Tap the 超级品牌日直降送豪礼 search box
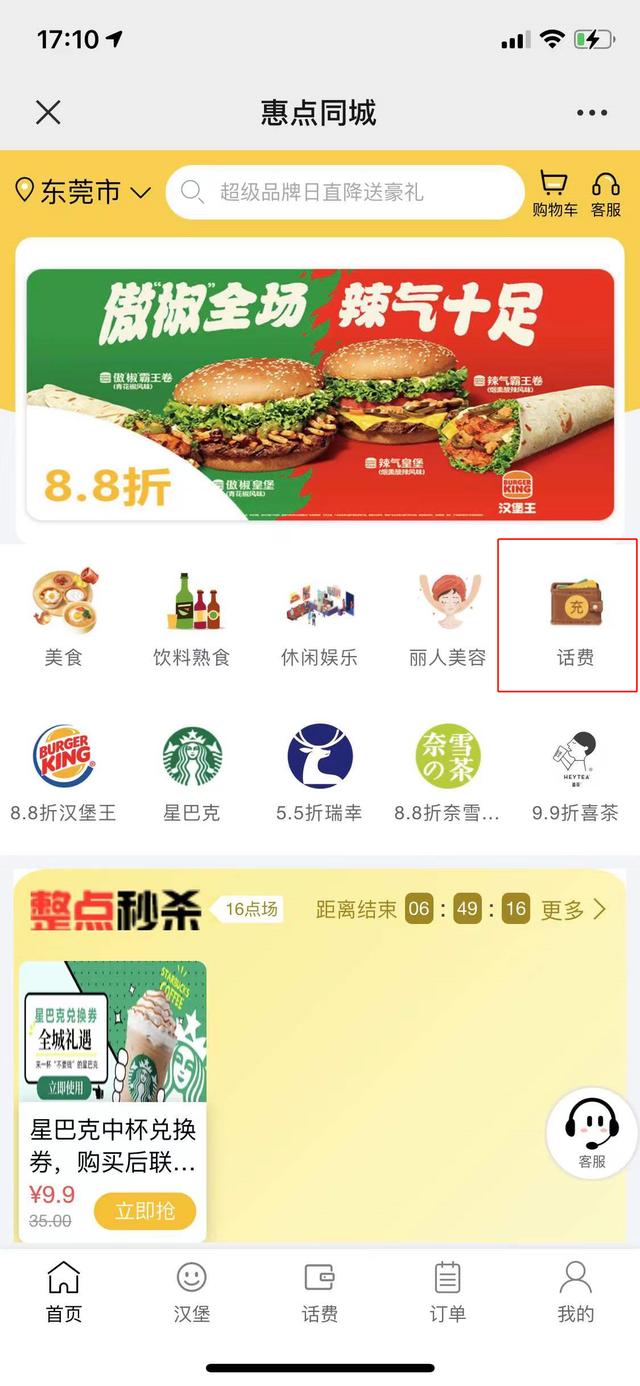This screenshot has height=1386, width=640. coord(345,191)
